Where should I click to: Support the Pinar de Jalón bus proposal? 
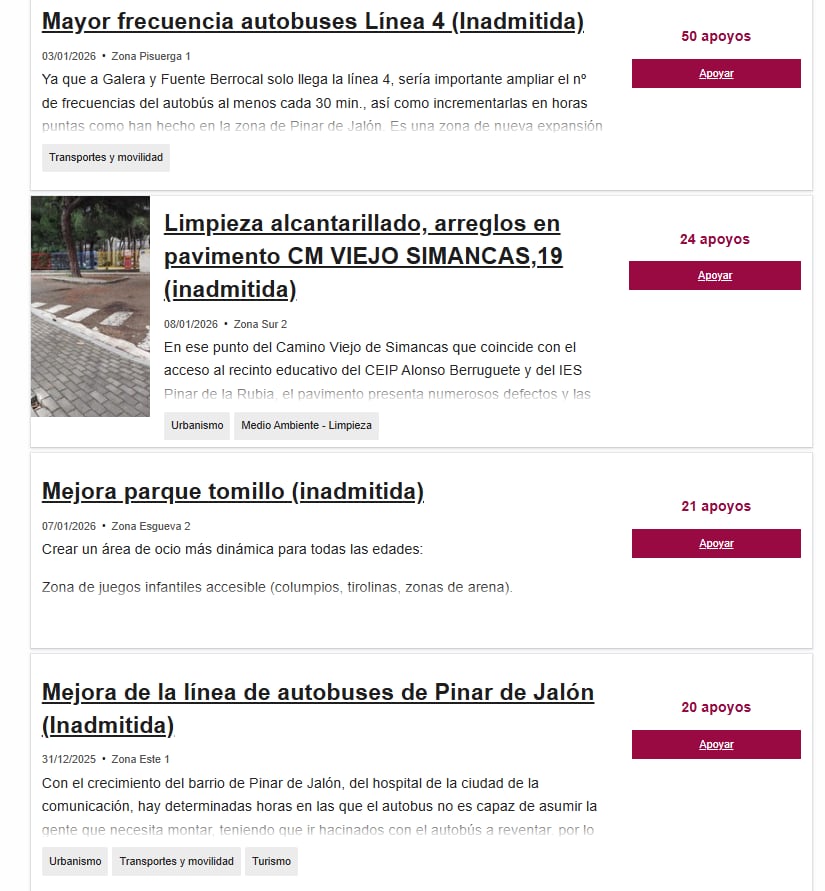[715, 745]
